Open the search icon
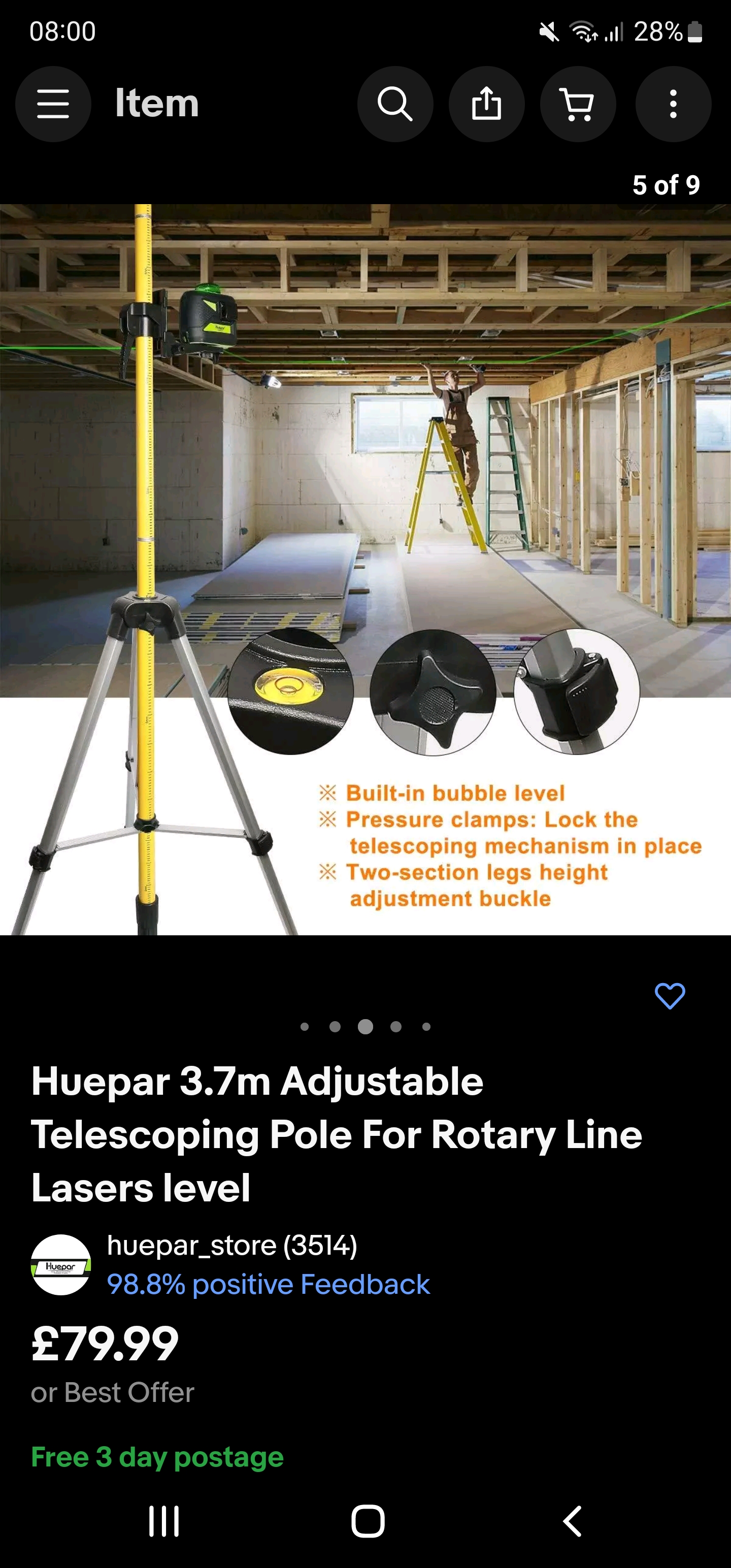The image size is (731, 1568). tap(395, 104)
